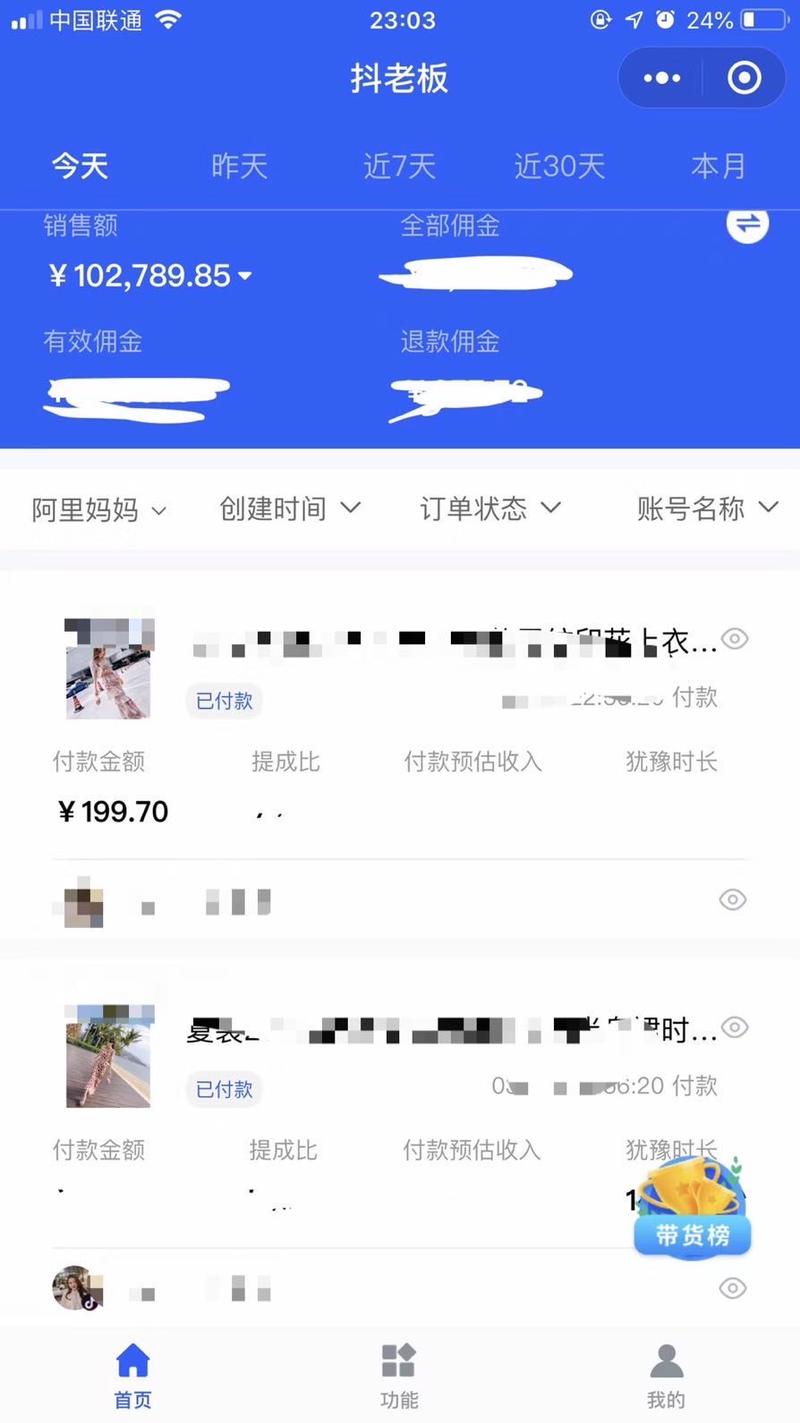Image resolution: width=800 pixels, height=1423 pixels.
Task: Reveal the hidden second order row
Action: coord(734,900)
